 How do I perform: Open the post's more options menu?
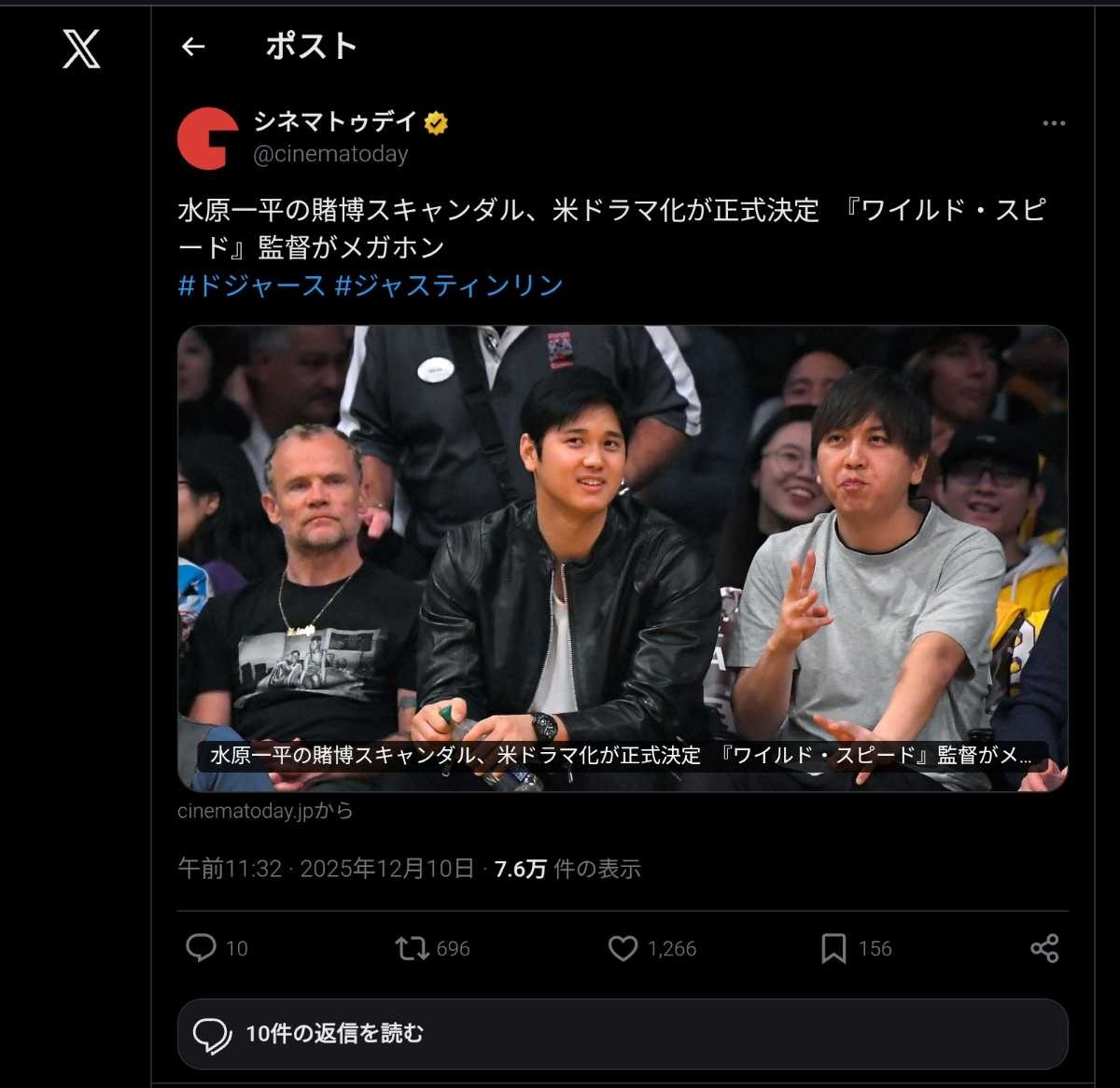pos(1054,123)
